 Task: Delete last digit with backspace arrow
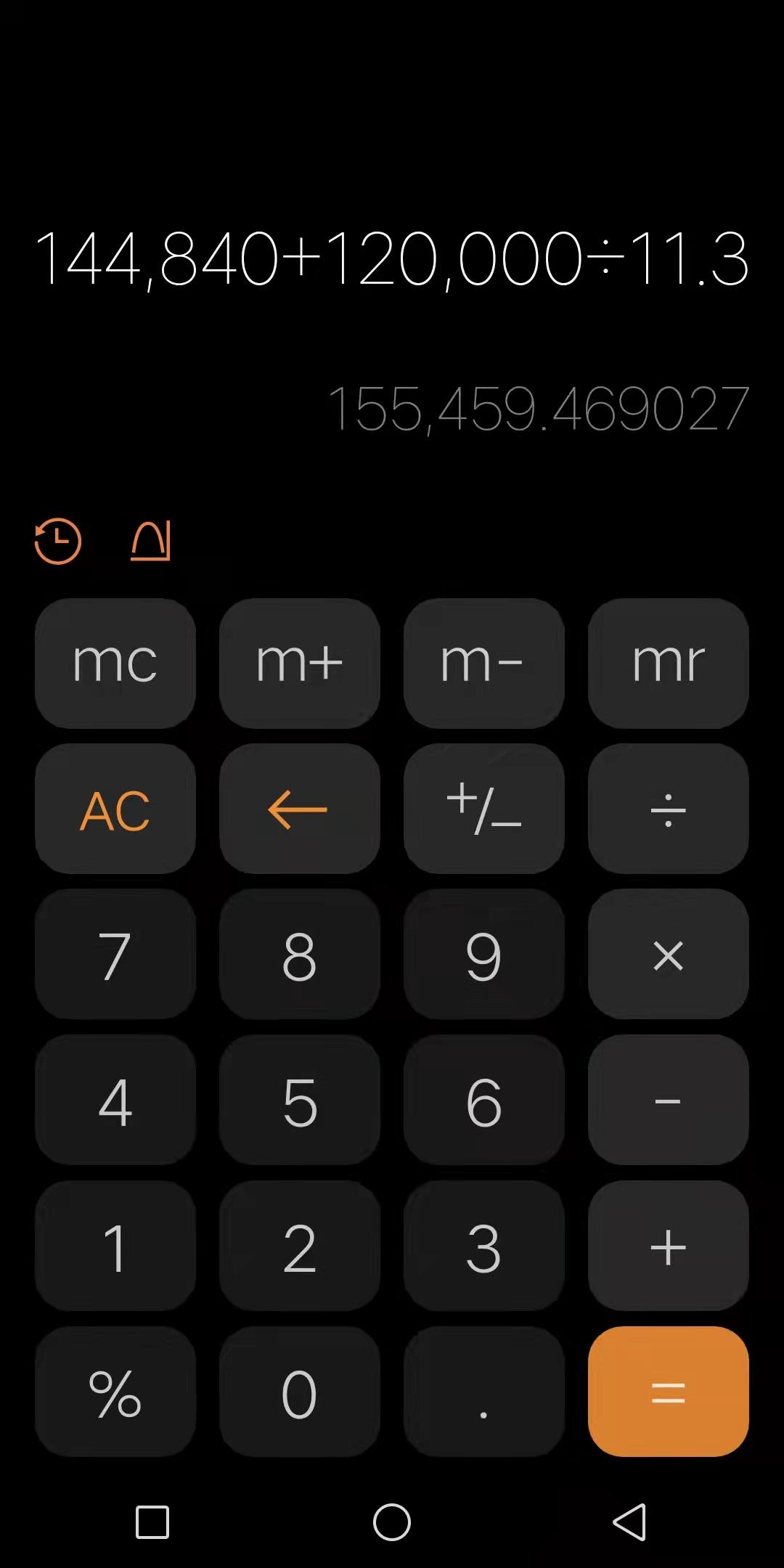tap(299, 809)
